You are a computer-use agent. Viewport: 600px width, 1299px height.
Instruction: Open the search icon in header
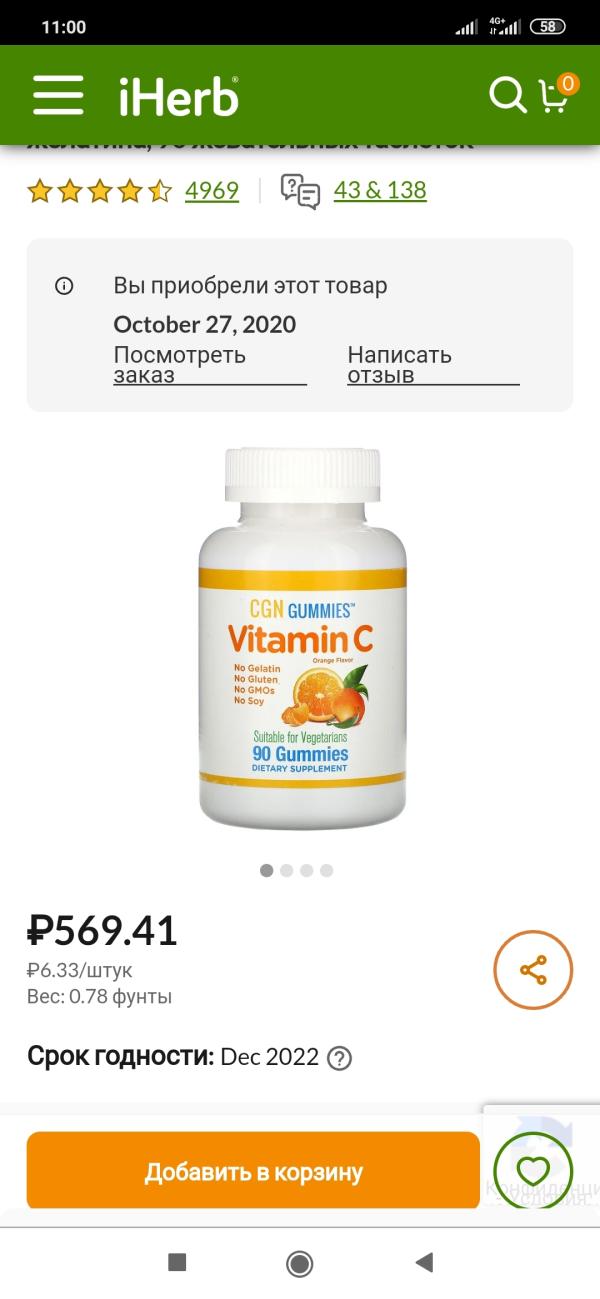click(507, 96)
